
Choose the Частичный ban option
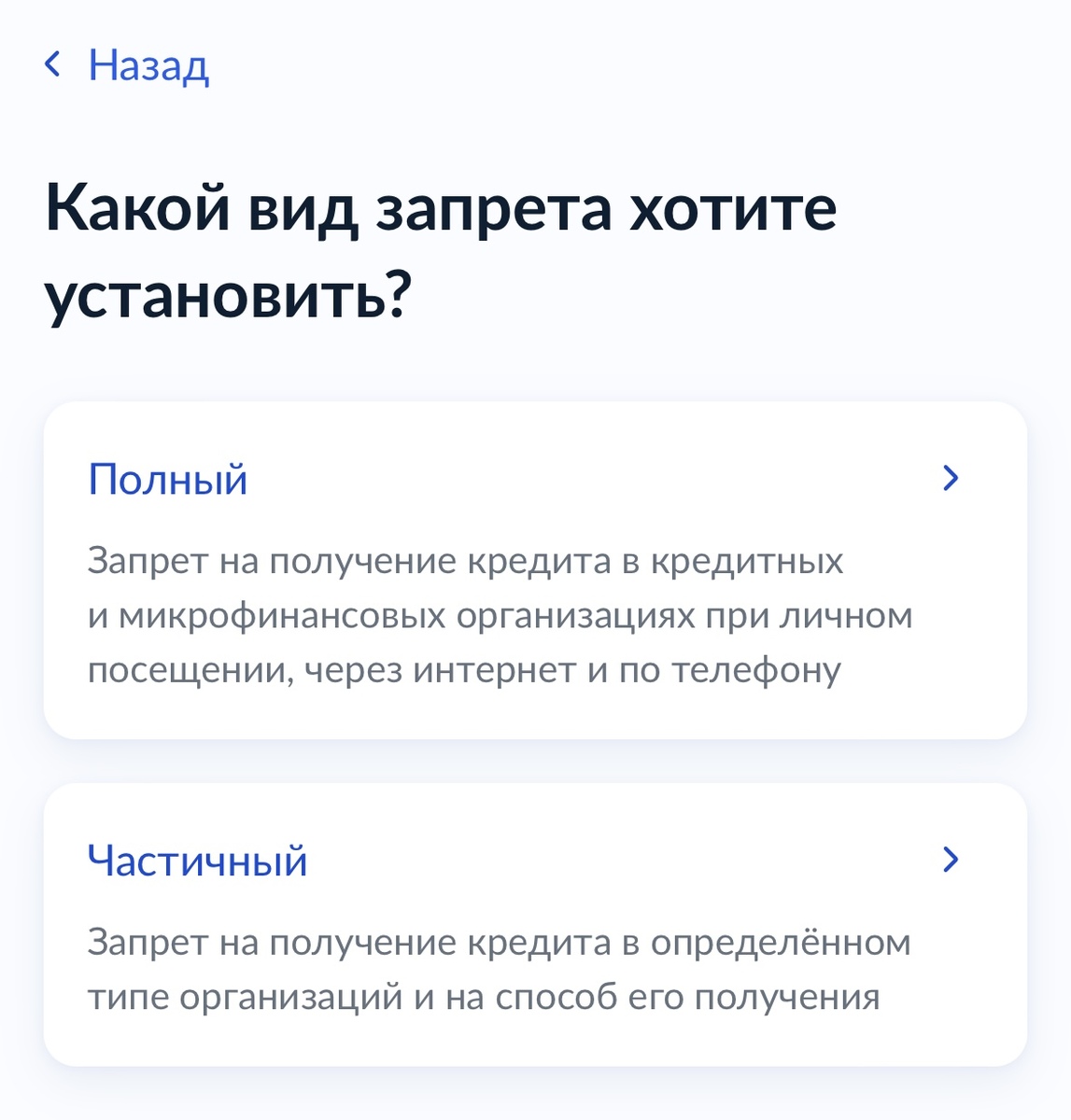pos(535,924)
